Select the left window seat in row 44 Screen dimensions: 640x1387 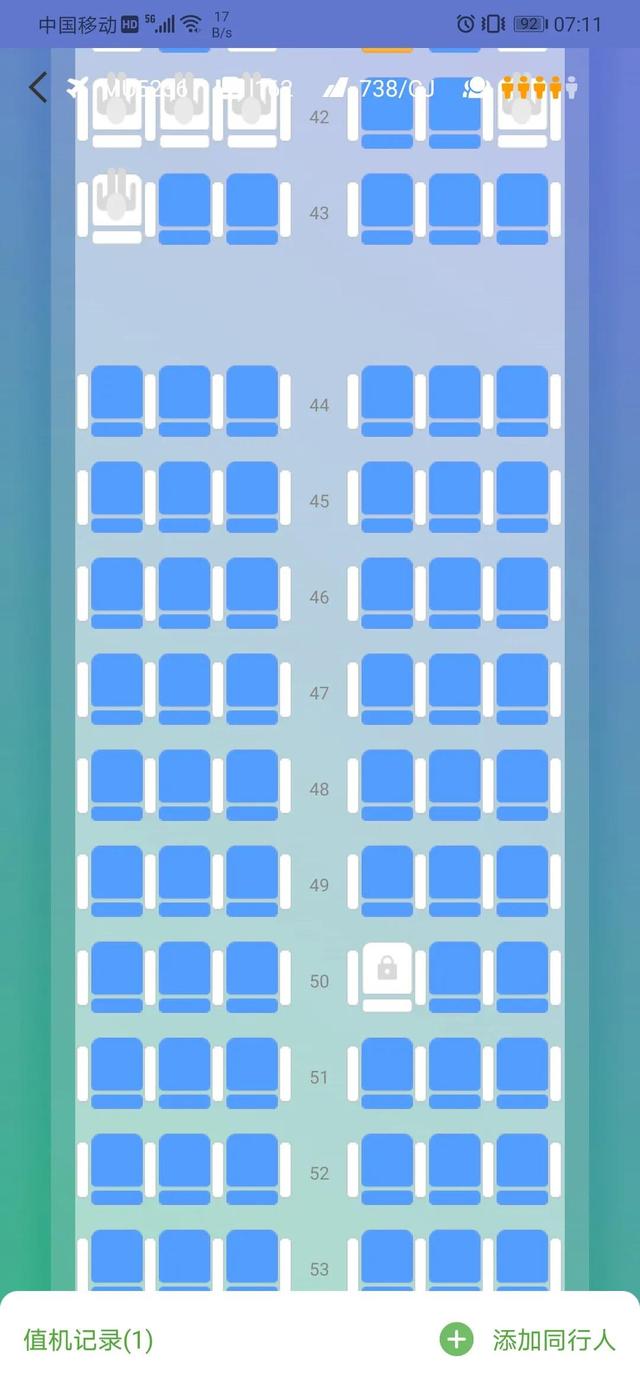[x=117, y=400]
